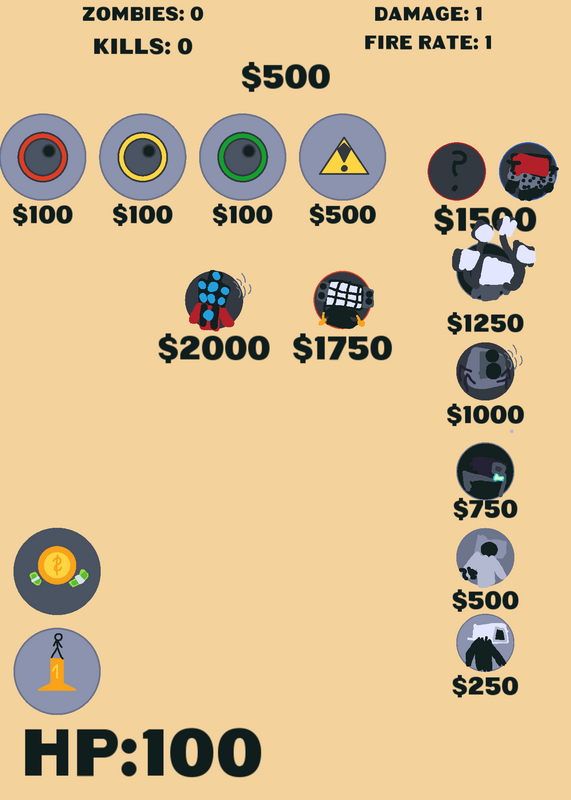Buy the $1000 speaker unit
The height and width of the screenshot is (800, 571).
pos(485,371)
